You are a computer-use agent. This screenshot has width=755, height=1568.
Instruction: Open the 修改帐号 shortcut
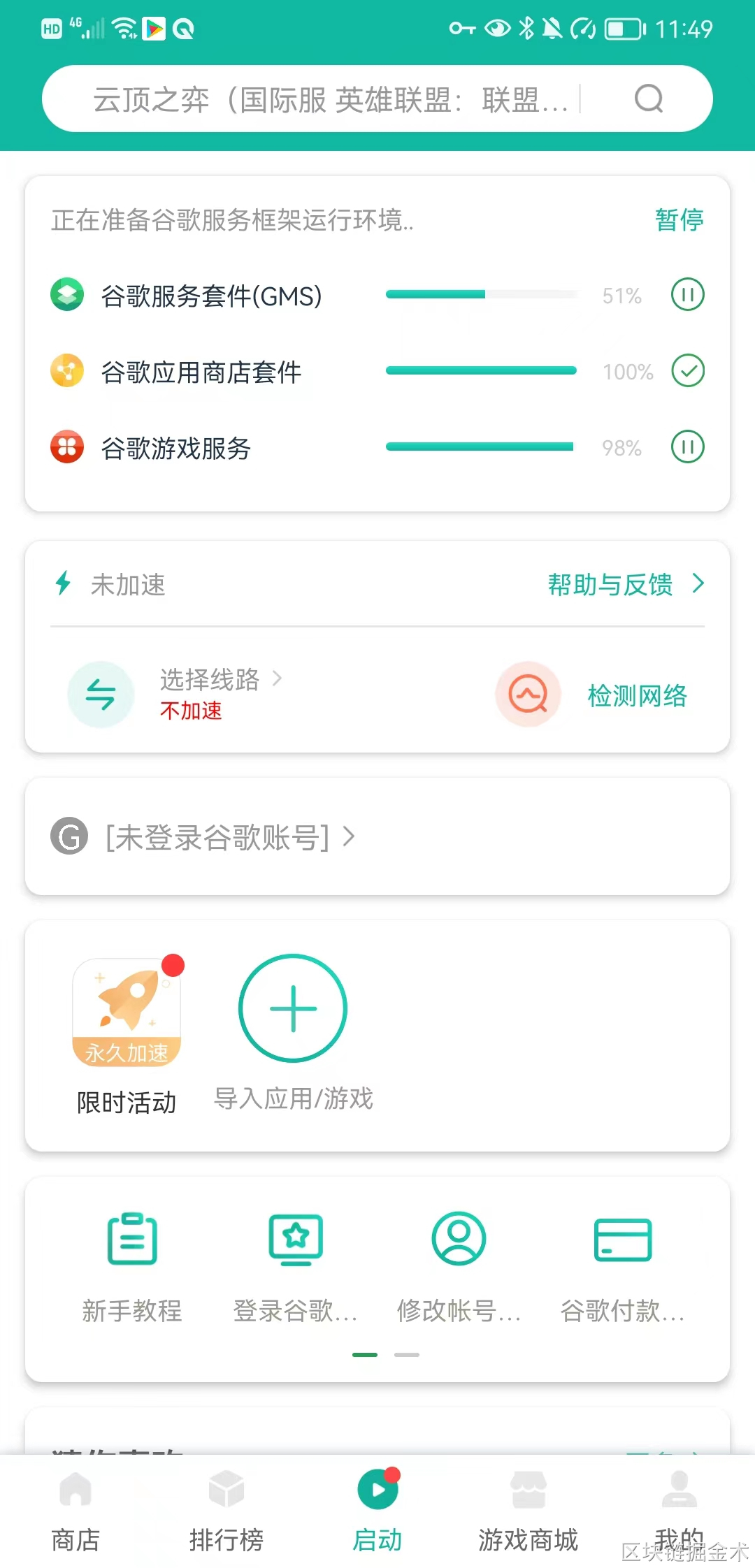pyautogui.click(x=459, y=1265)
